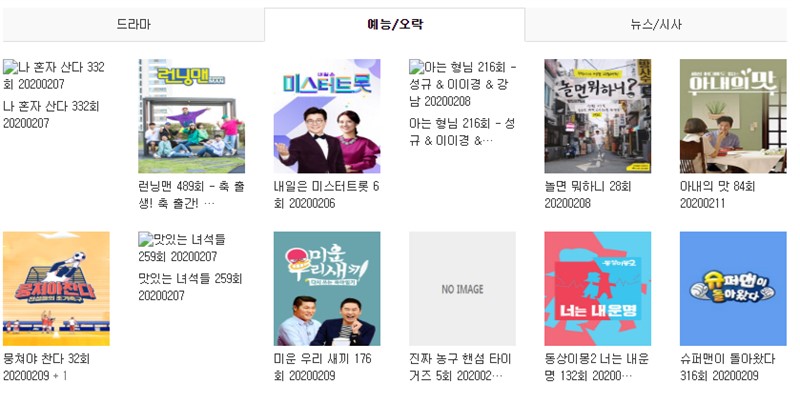Open 진짜 농구 핸섬 타이거즈 5회
This screenshot has height=404, width=800.
[461, 289]
